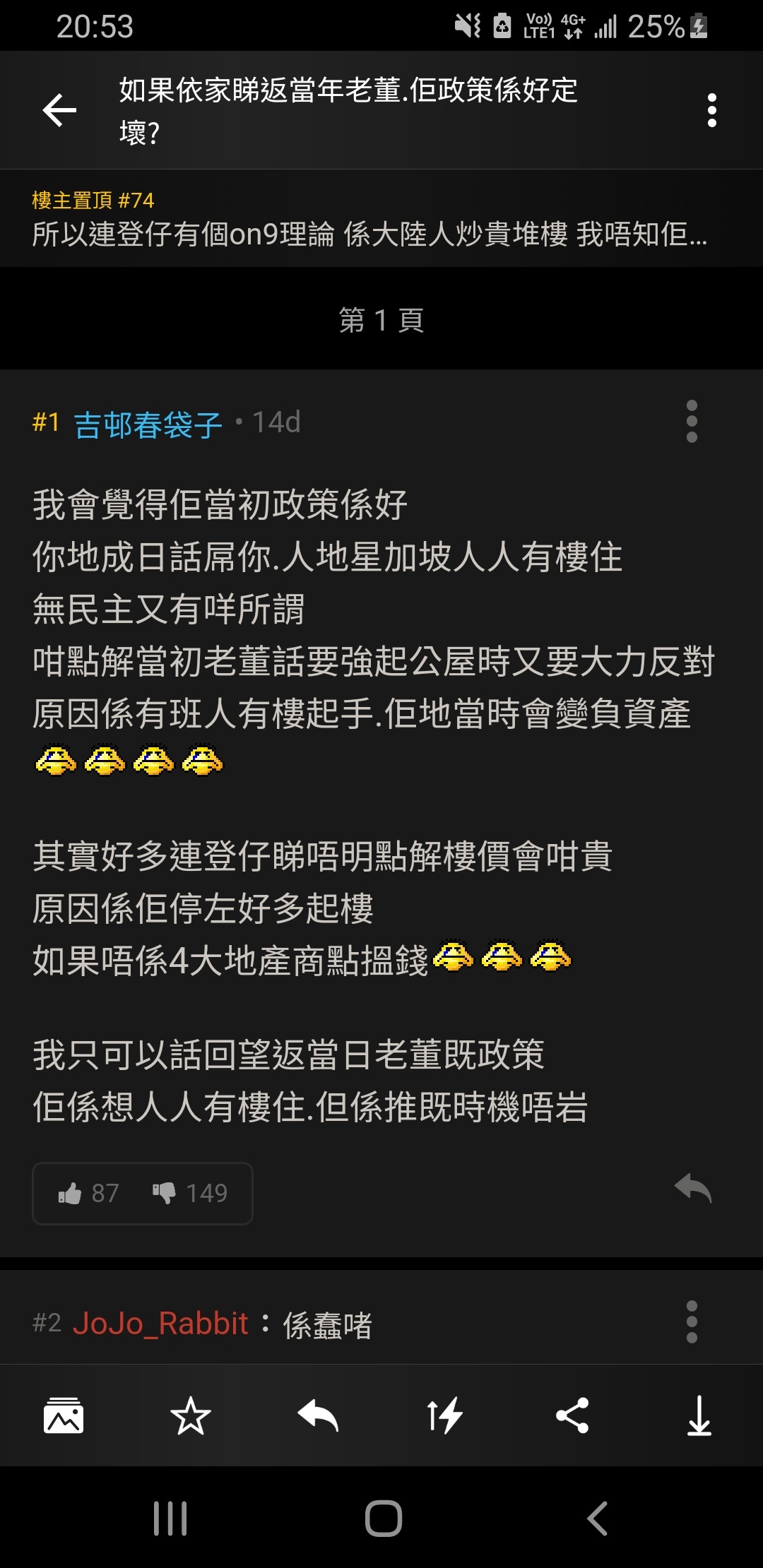The width and height of the screenshot is (763, 1568).
Task: Open the thread overflow menu
Action: [x=711, y=110]
